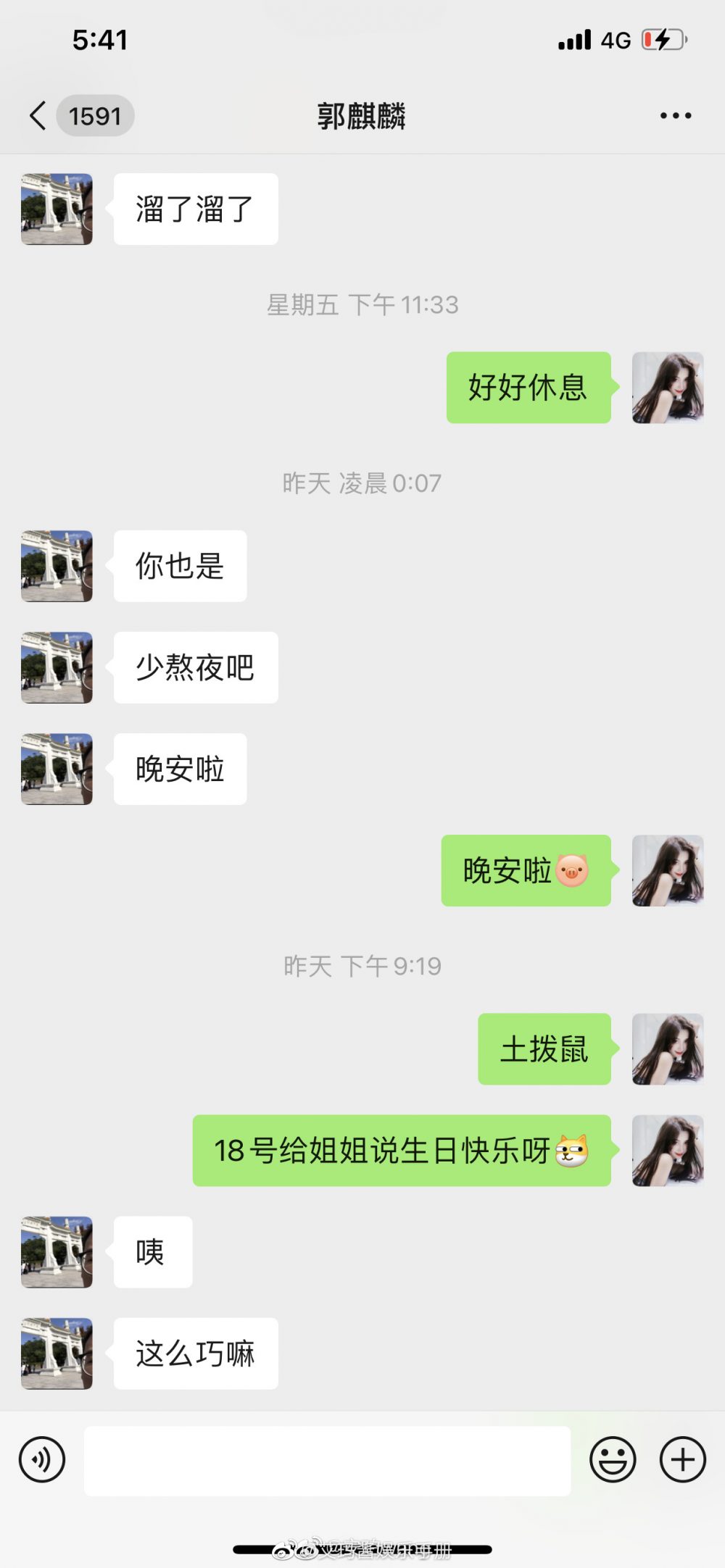Open my avatar beside 土拨鼠
The image size is (725, 1568).
click(x=668, y=1049)
